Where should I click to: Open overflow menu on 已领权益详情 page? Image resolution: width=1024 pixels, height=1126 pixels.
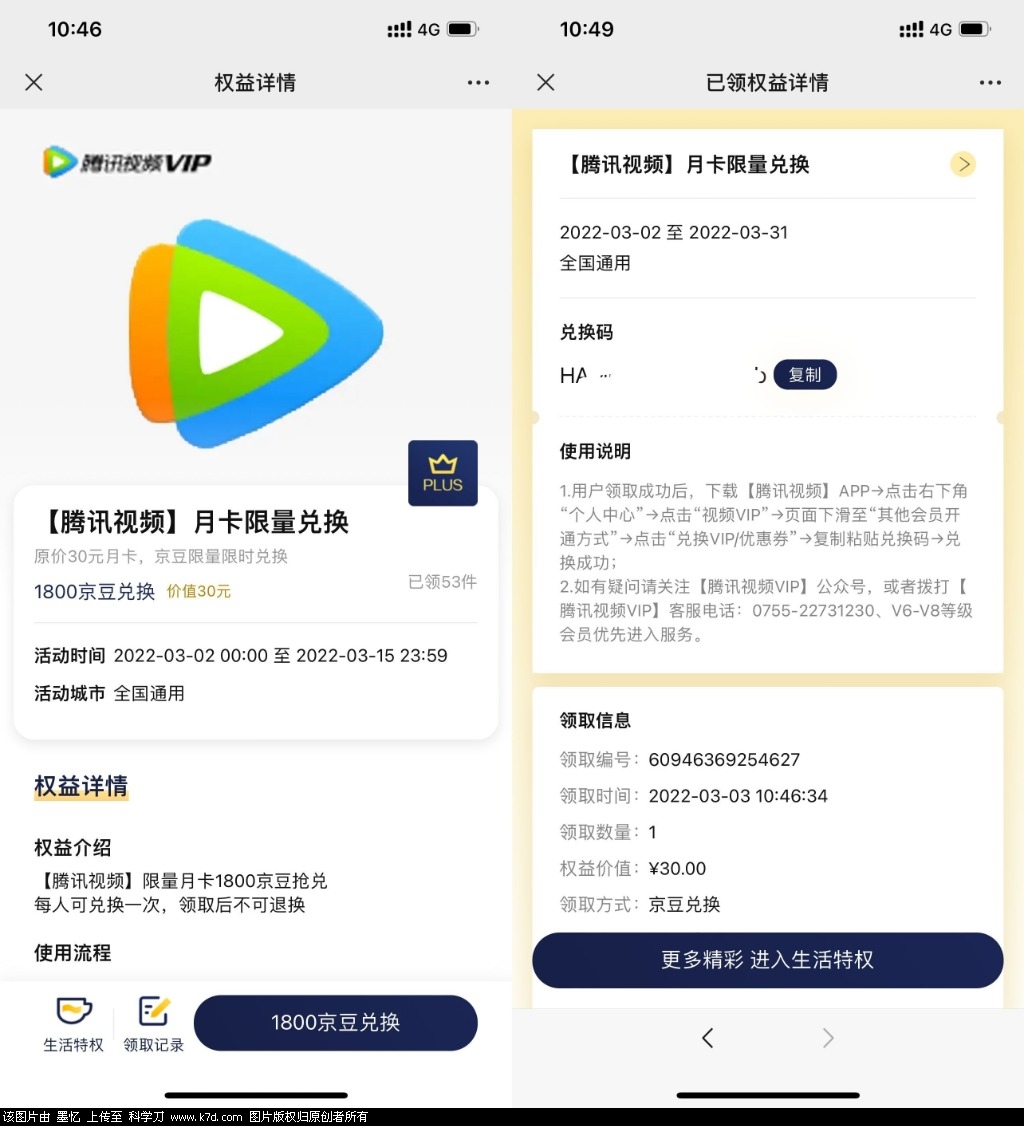pos(990,83)
